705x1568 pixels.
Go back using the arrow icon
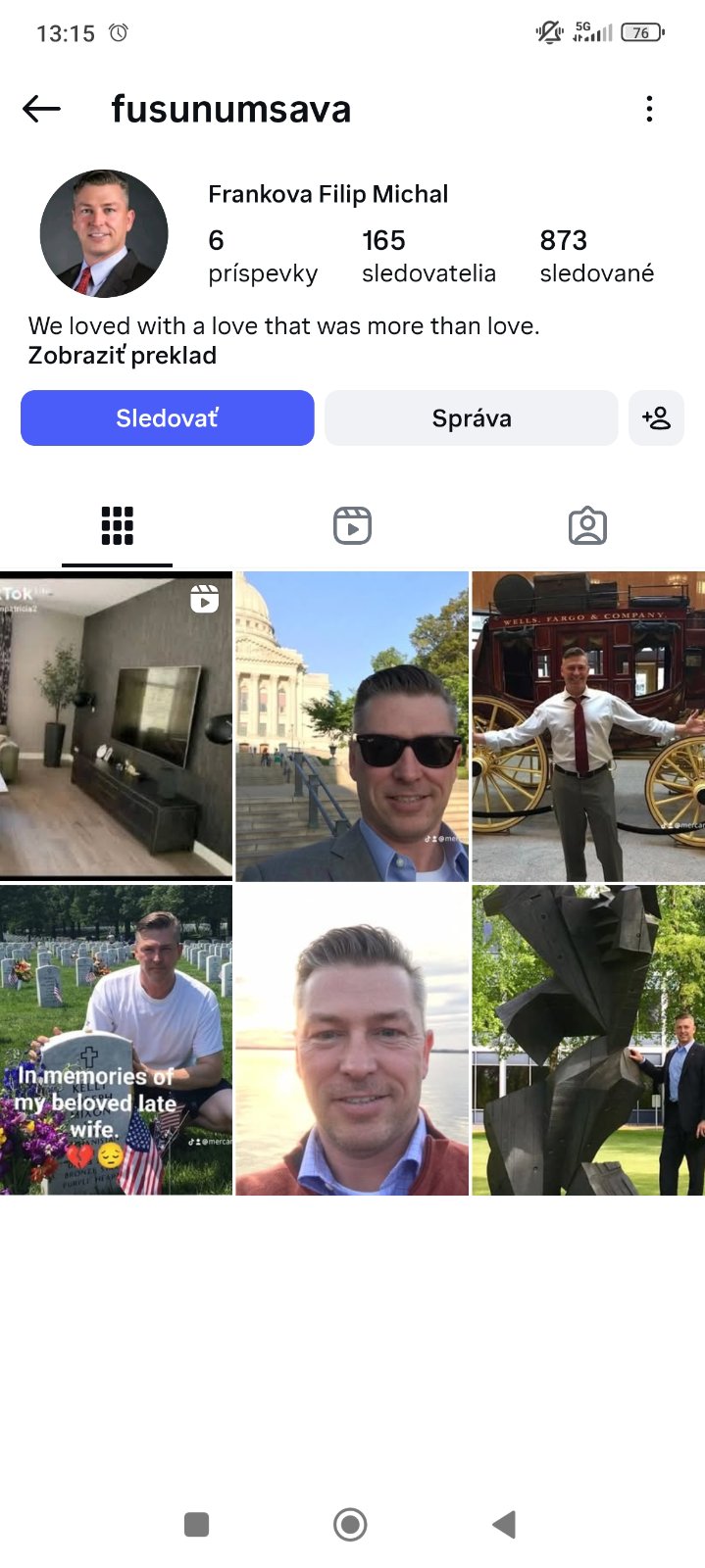click(x=41, y=109)
